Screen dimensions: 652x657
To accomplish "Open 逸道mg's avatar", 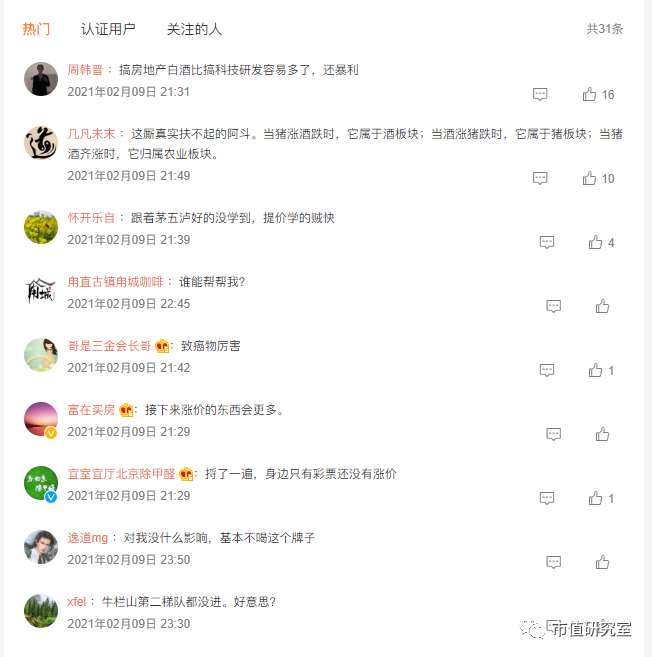I will (x=41, y=546).
